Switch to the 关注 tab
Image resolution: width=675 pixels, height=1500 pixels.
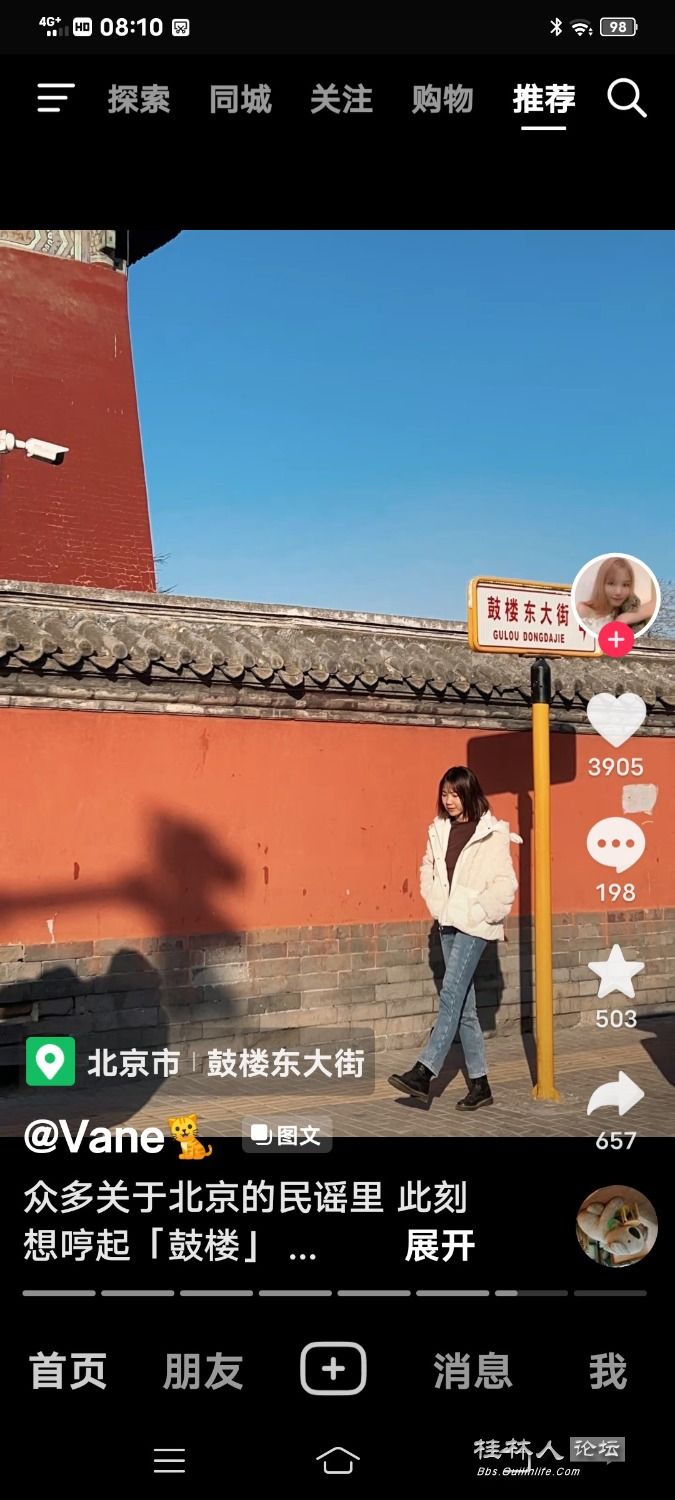pos(341,99)
